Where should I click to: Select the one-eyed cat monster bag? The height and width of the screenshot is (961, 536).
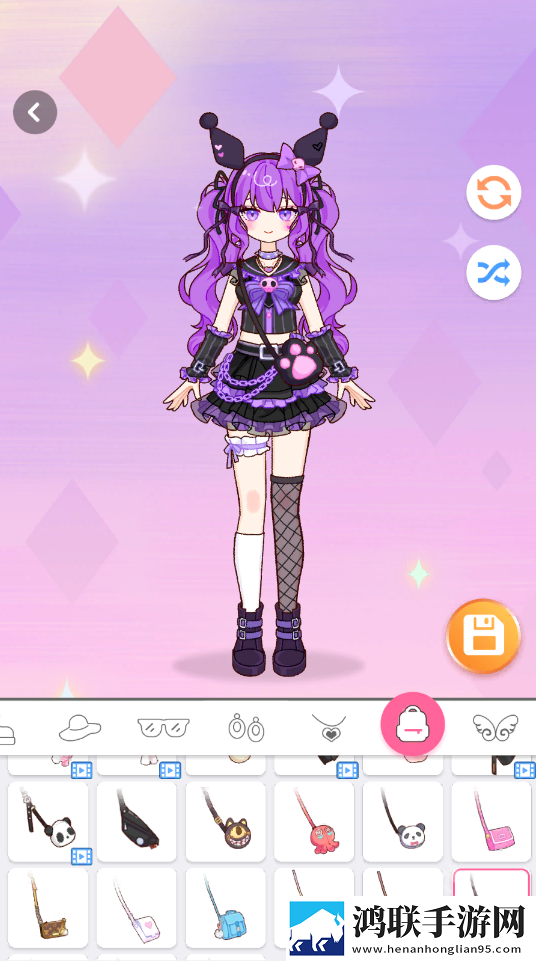click(225, 822)
